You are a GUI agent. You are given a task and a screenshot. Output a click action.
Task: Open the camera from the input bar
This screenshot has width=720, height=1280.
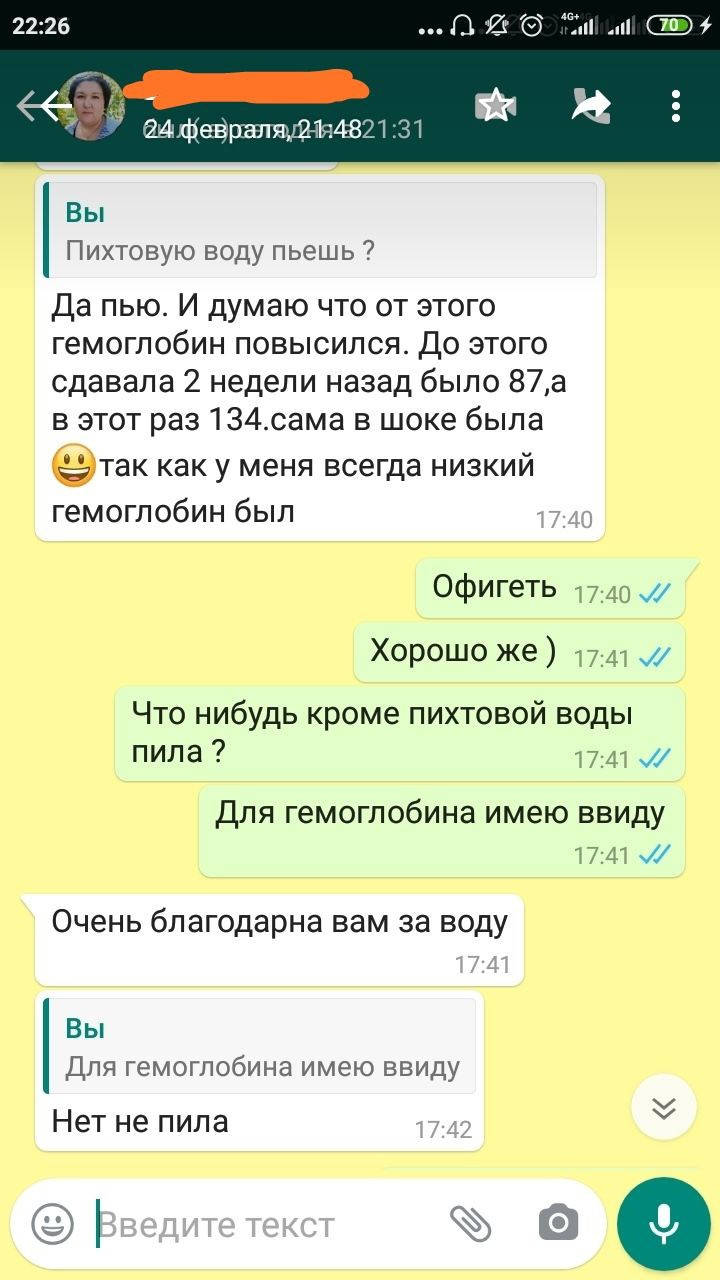coord(558,1222)
